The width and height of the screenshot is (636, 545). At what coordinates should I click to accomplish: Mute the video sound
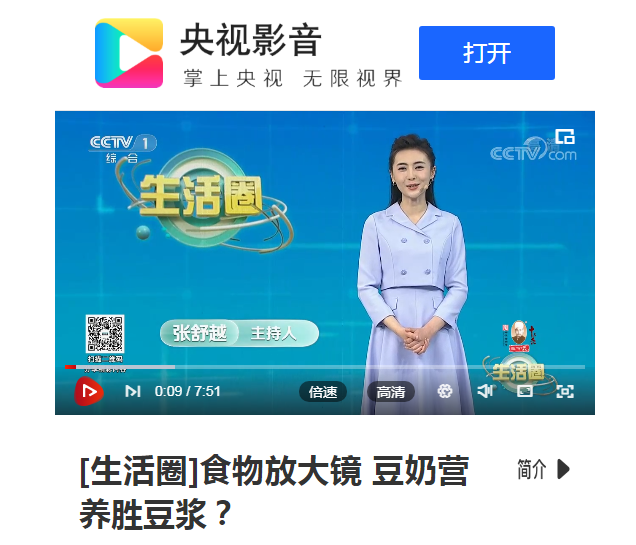pyautogui.click(x=485, y=391)
